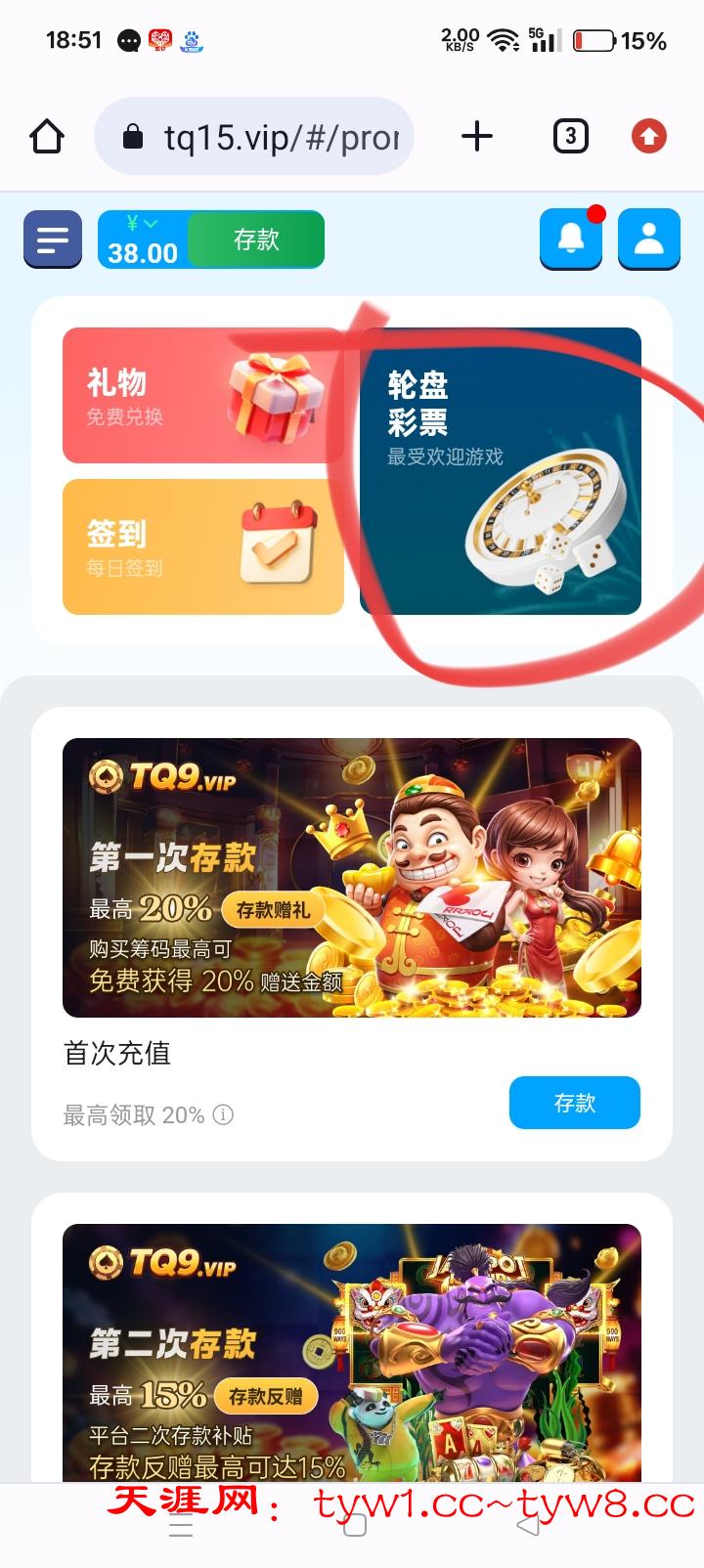Open the notifications bell
This screenshot has height=1568, width=704.
coord(571,239)
